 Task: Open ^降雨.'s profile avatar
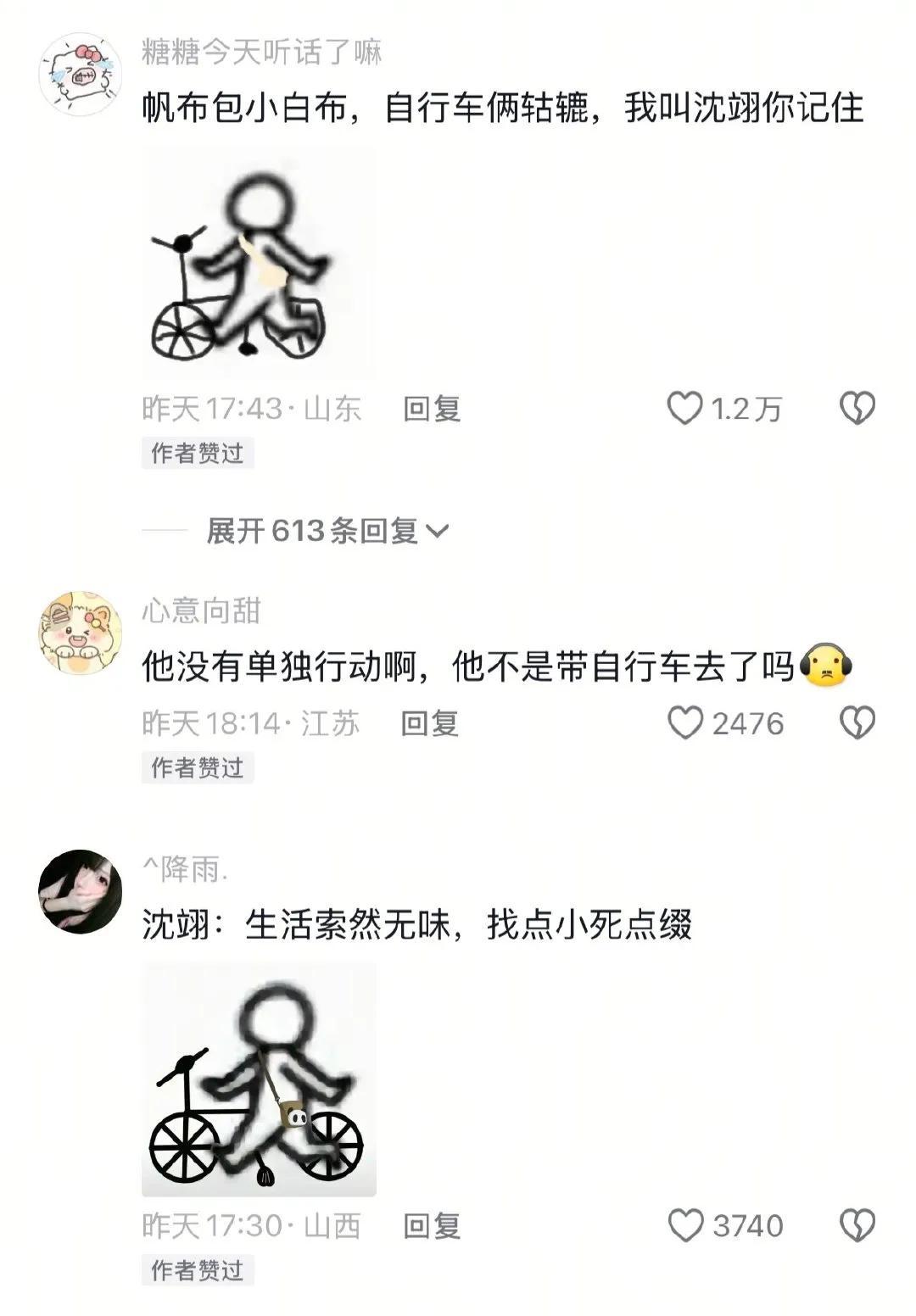pos(81,891)
